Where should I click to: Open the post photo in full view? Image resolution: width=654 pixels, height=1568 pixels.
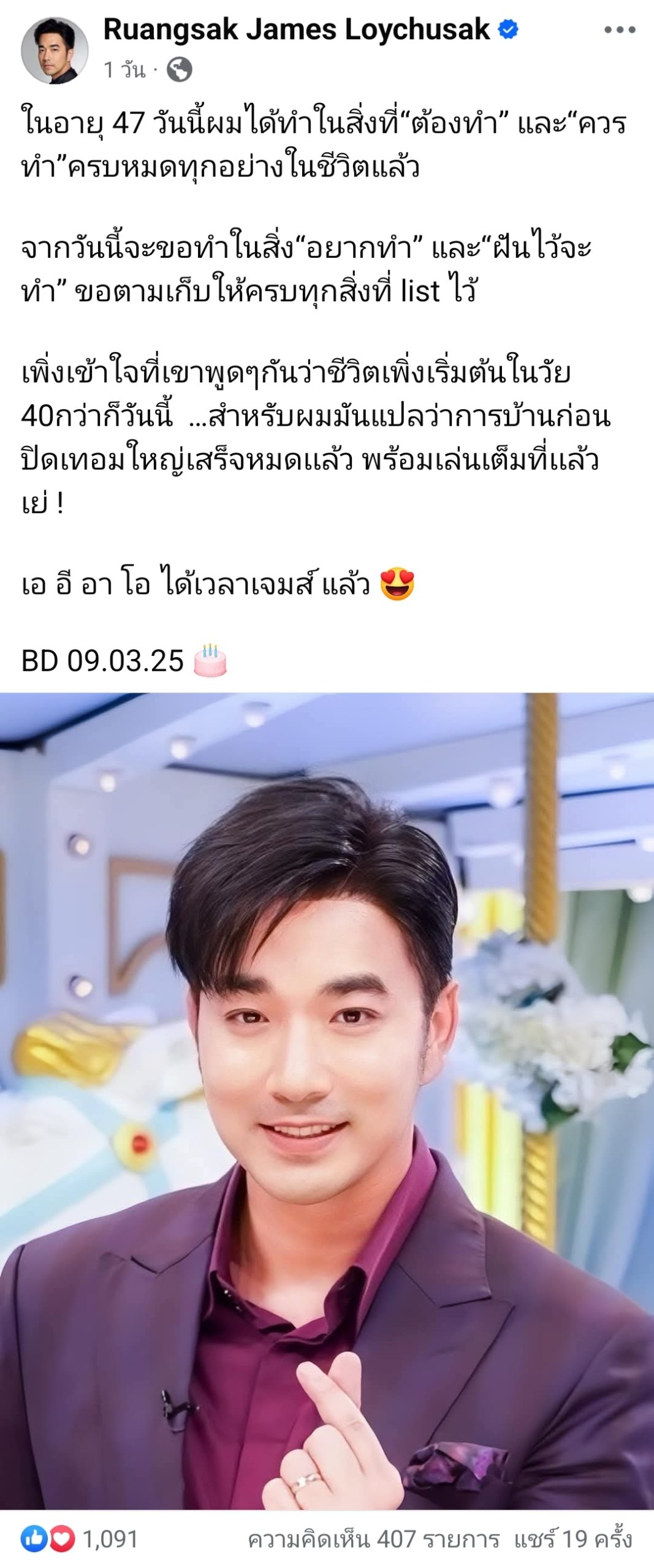click(x=327, y=1102)
